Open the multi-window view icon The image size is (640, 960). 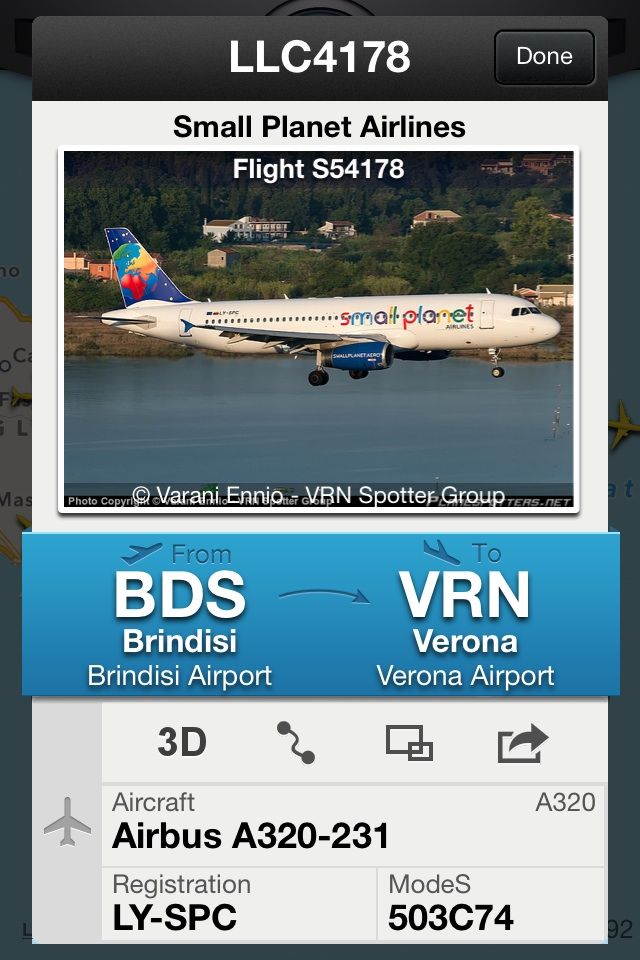pos(409,743)
